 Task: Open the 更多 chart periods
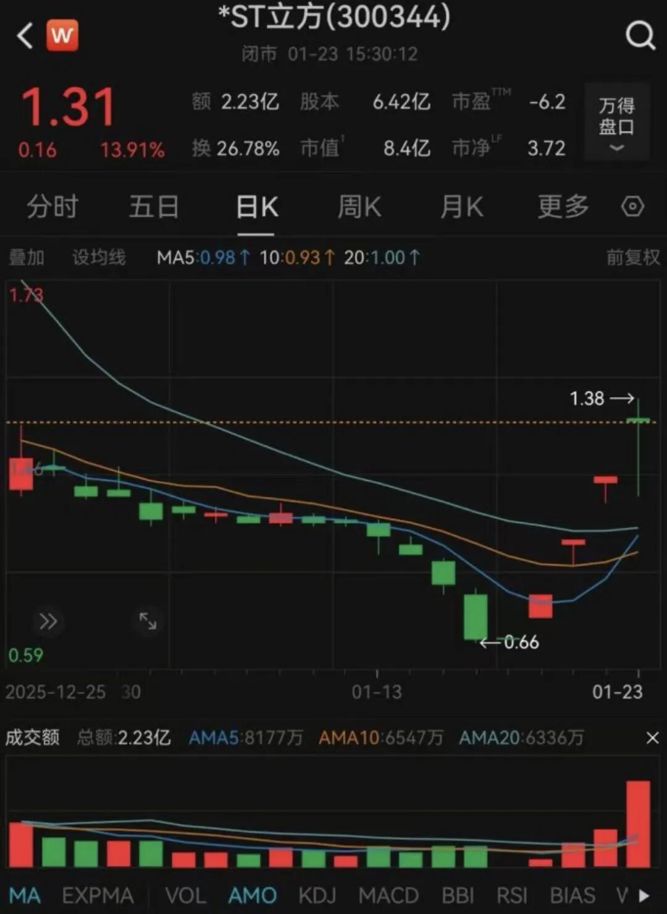pos(564,207)
